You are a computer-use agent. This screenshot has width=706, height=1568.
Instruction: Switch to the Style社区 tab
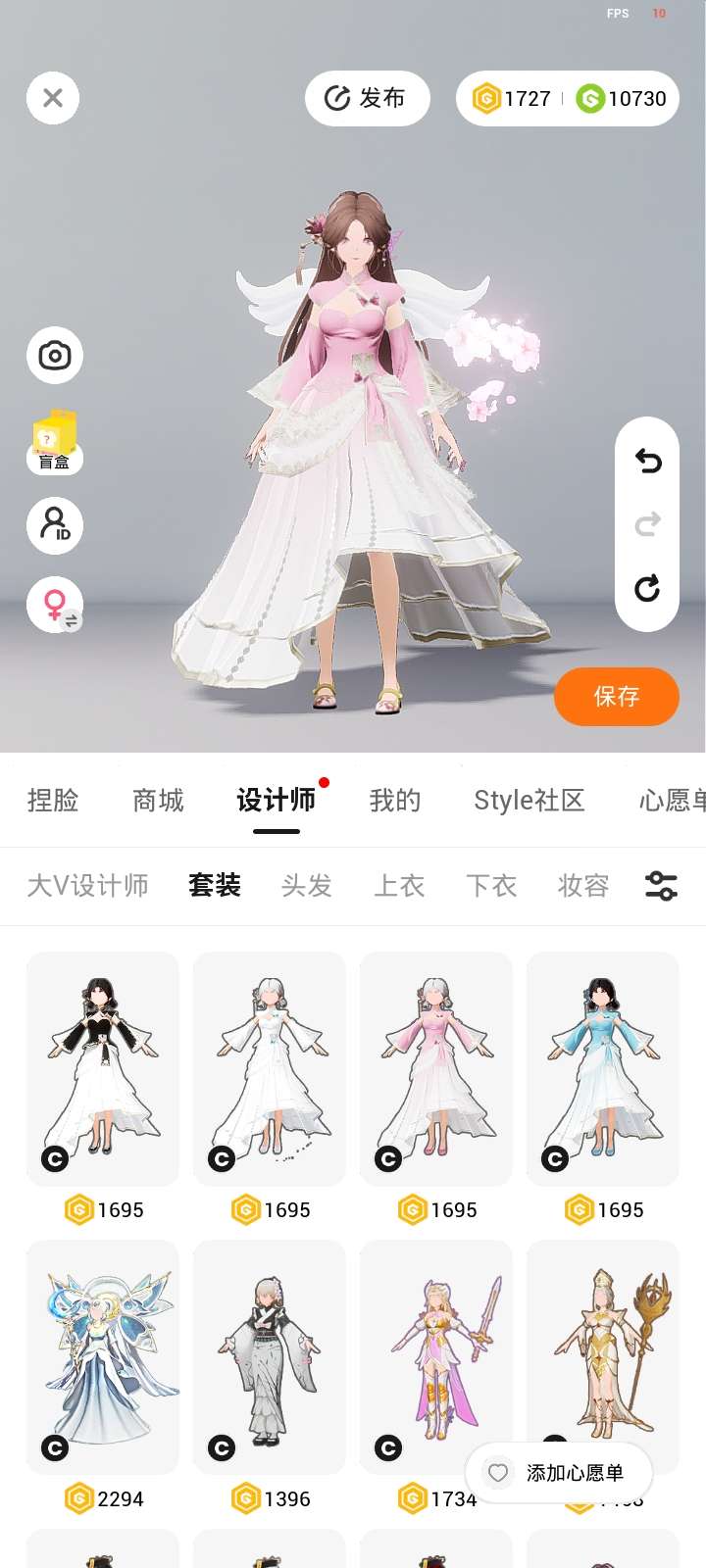[x=529, y=801]
